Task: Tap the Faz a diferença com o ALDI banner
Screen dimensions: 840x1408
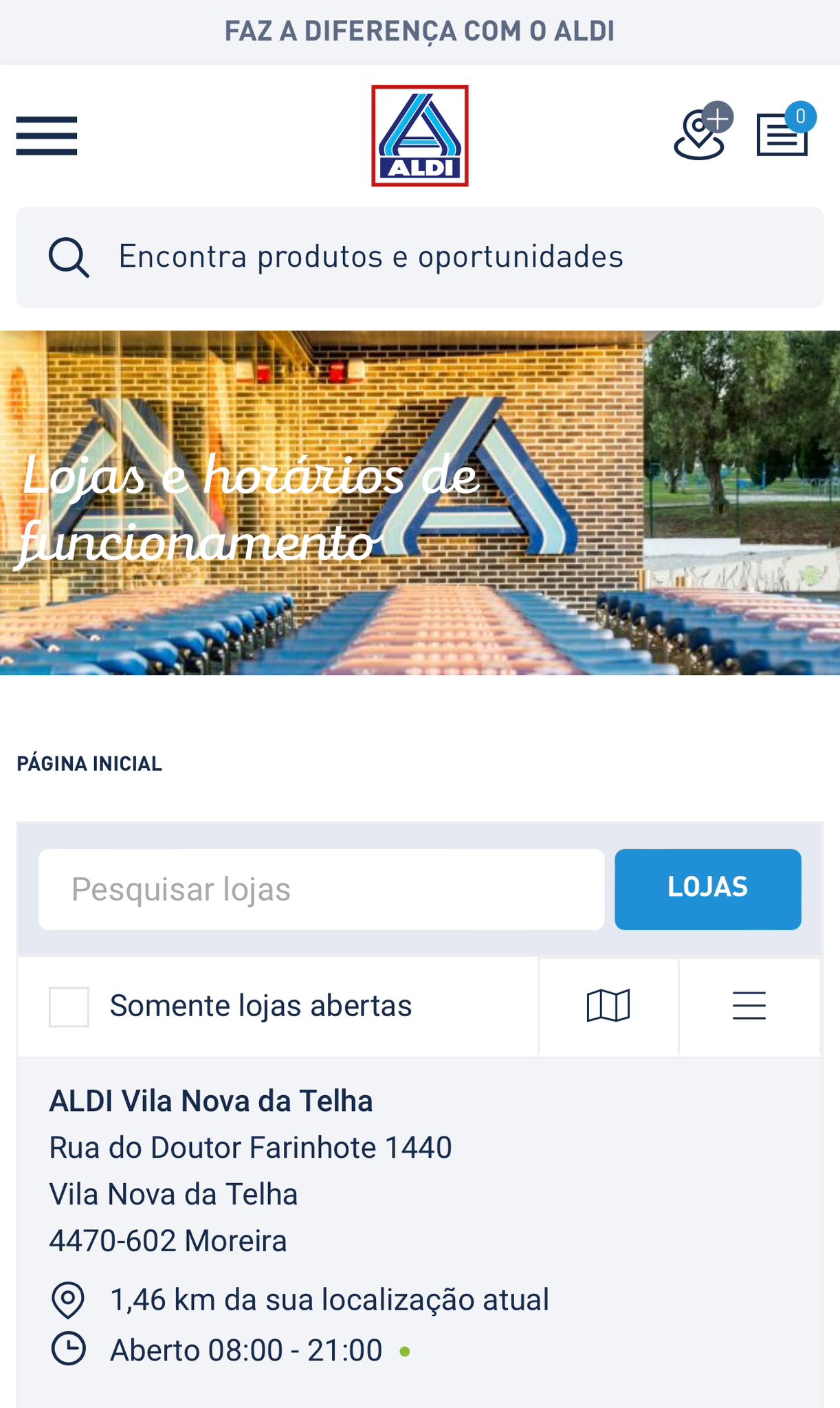Action: (420, 32)
